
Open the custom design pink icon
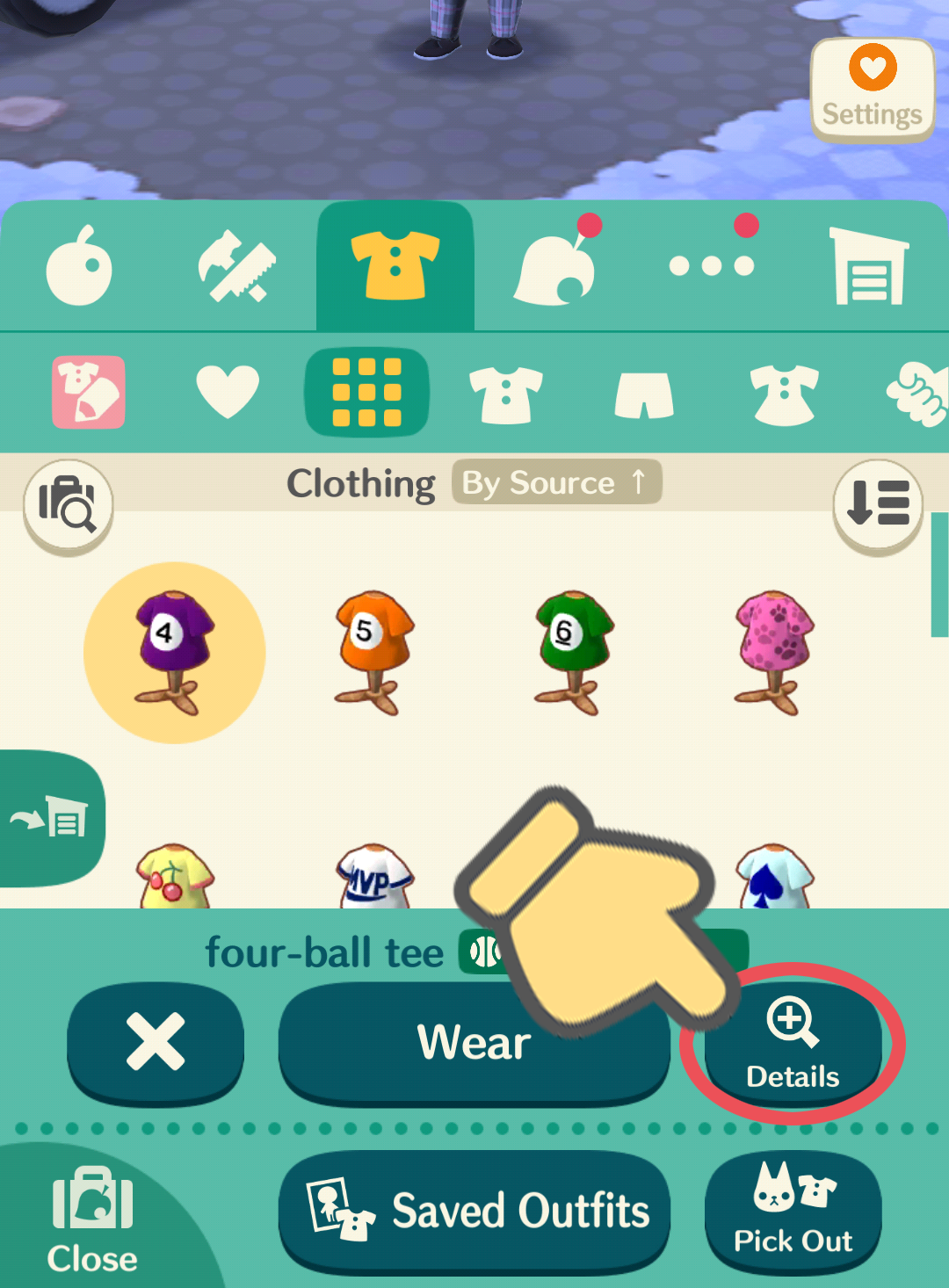point(88,392)
